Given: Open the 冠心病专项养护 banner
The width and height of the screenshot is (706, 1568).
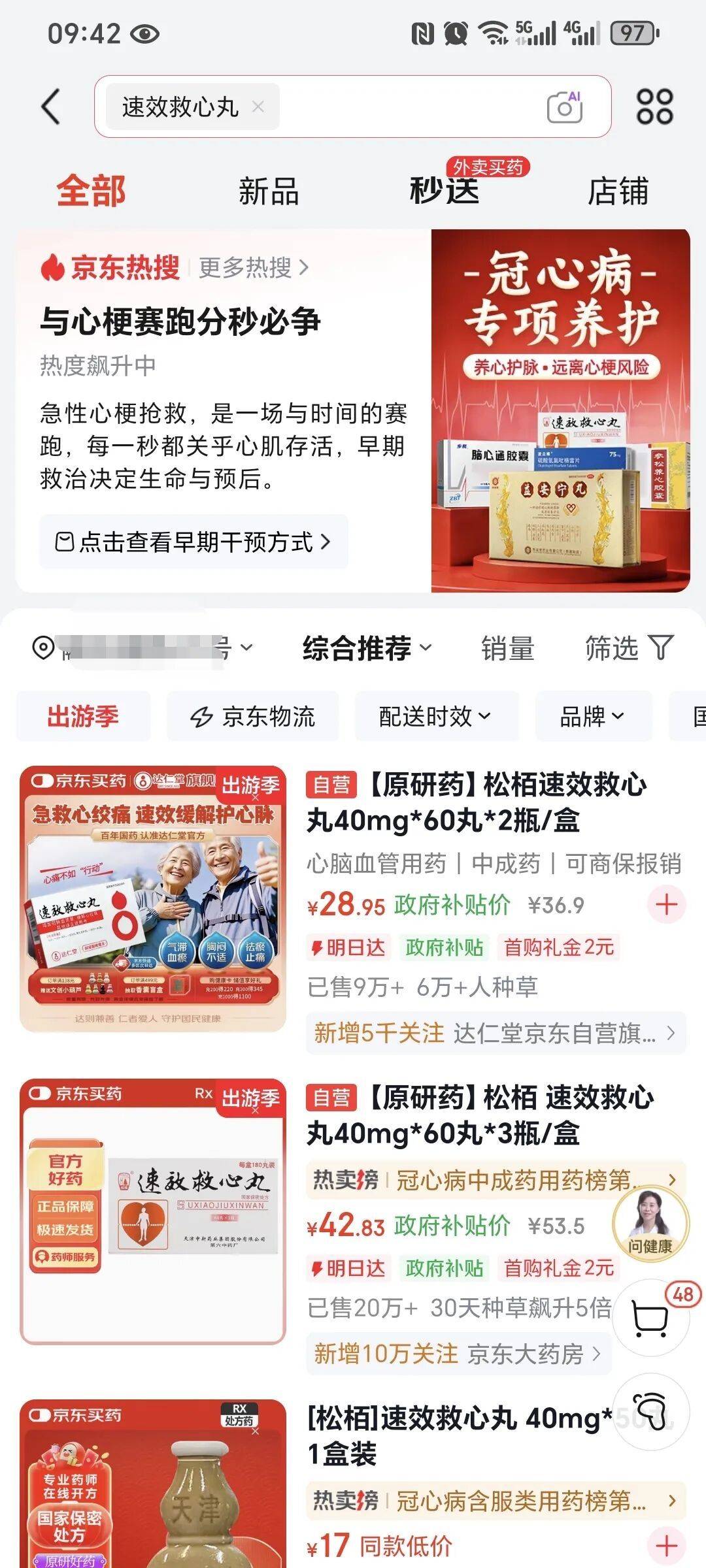Looking at the screenshot, I should (x=560, y=410).
